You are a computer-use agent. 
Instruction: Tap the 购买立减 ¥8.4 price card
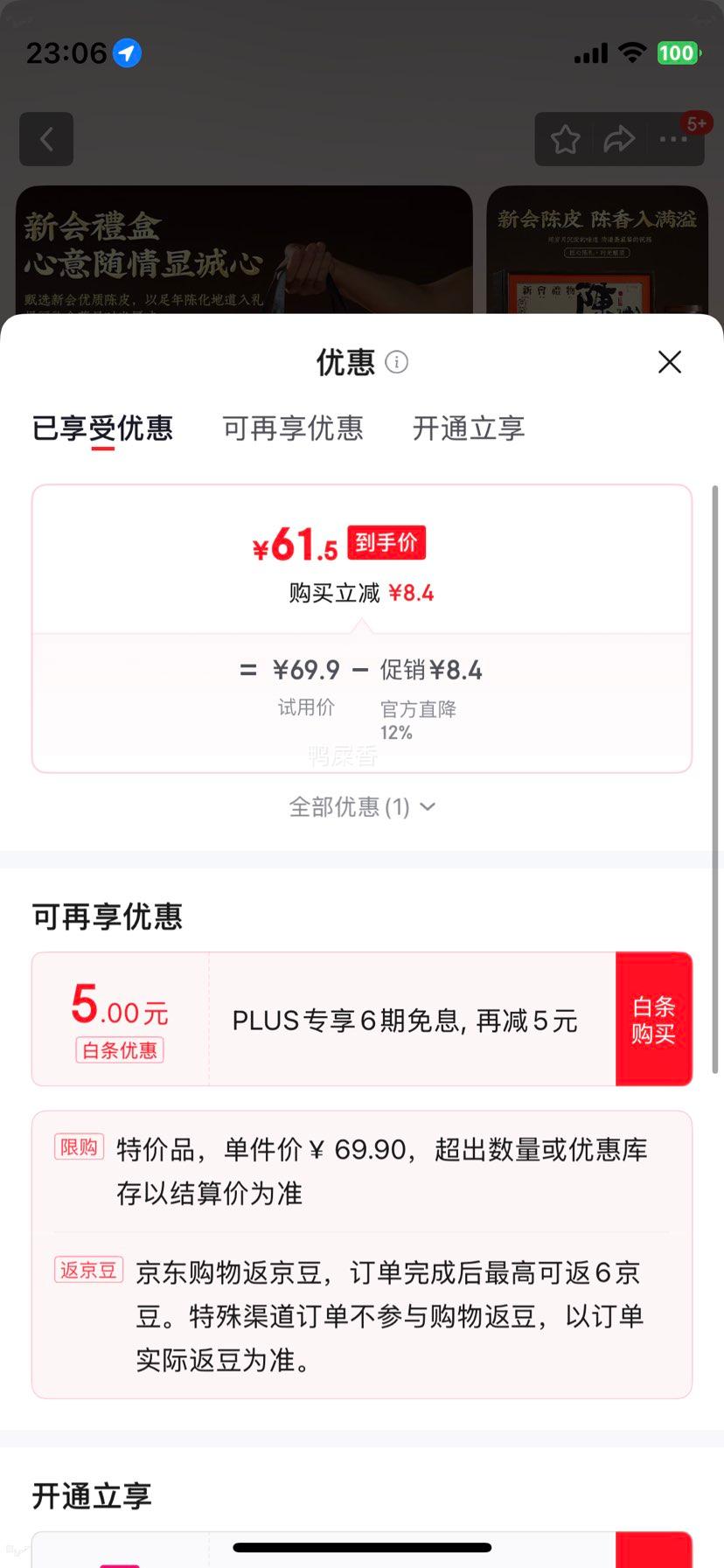coord(362,591)
